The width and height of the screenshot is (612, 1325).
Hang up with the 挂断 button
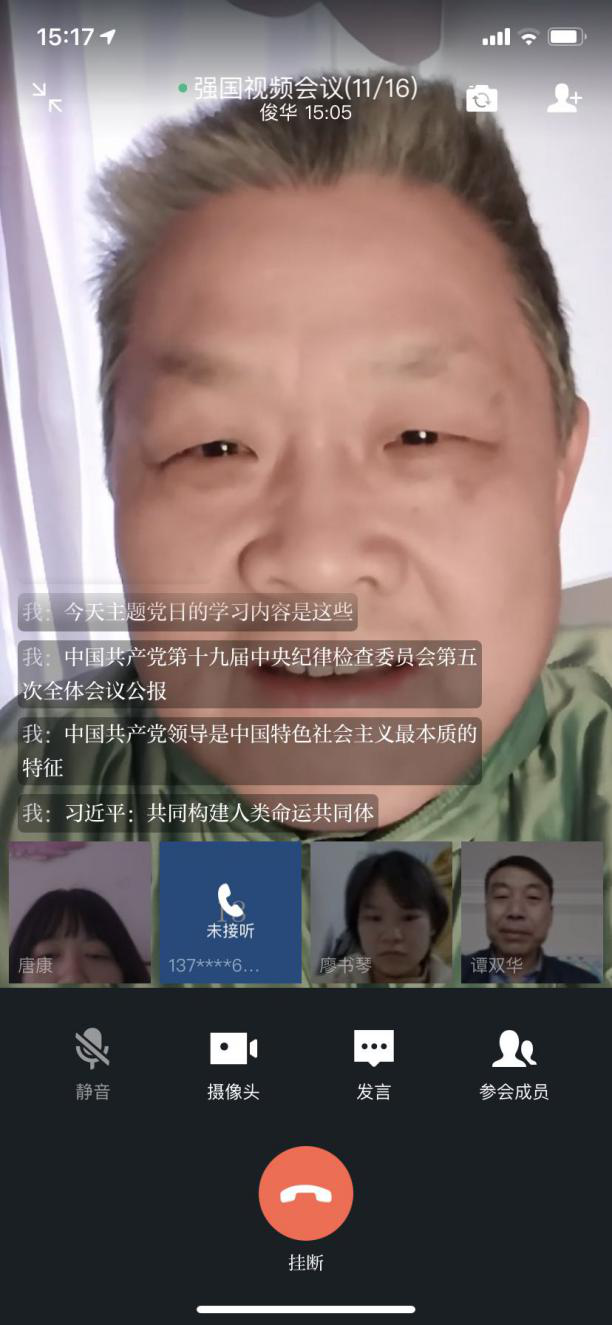[x=305, y=1194]
